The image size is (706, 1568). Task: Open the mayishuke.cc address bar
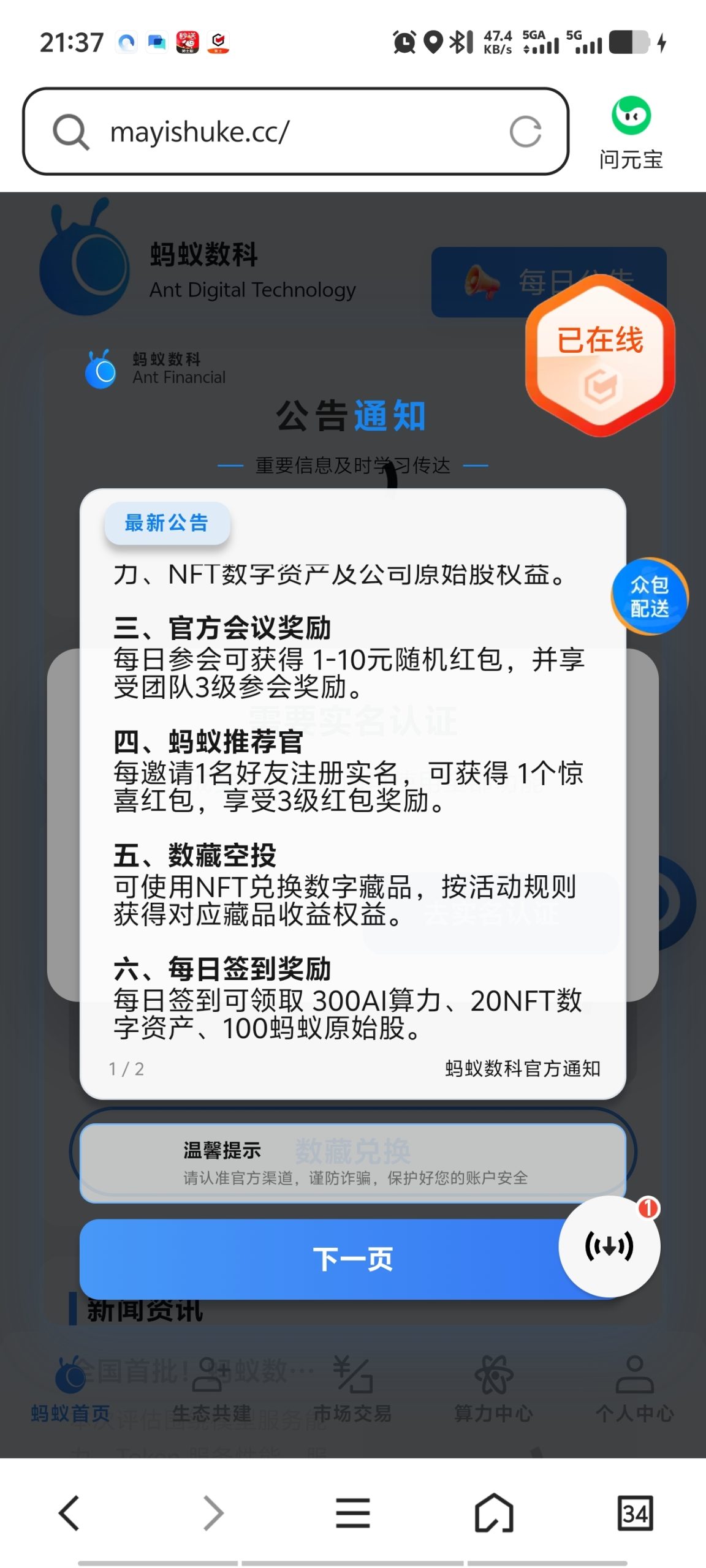[x=295, y=131]
